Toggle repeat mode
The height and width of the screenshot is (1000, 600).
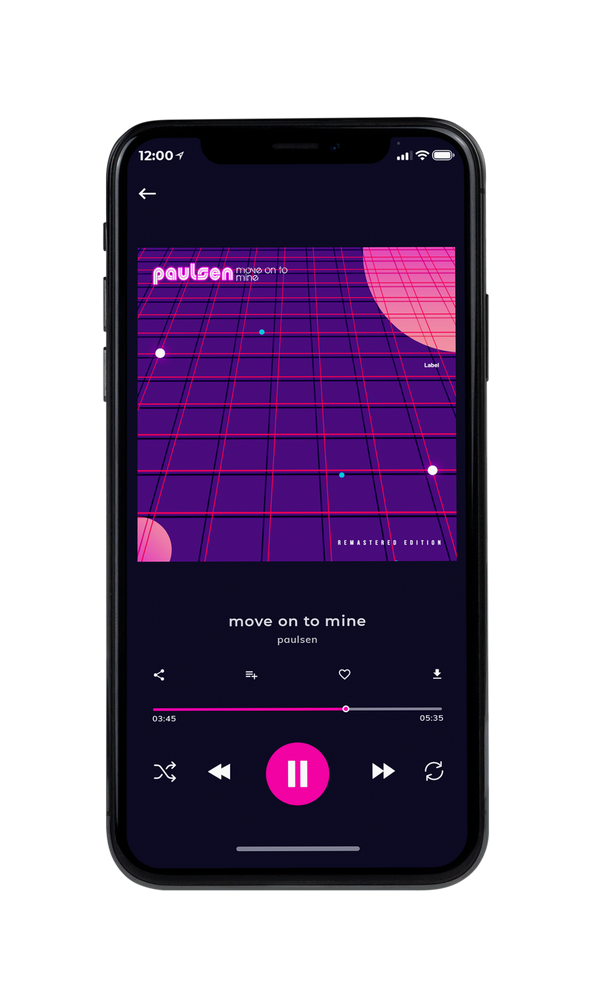point(434,771)
